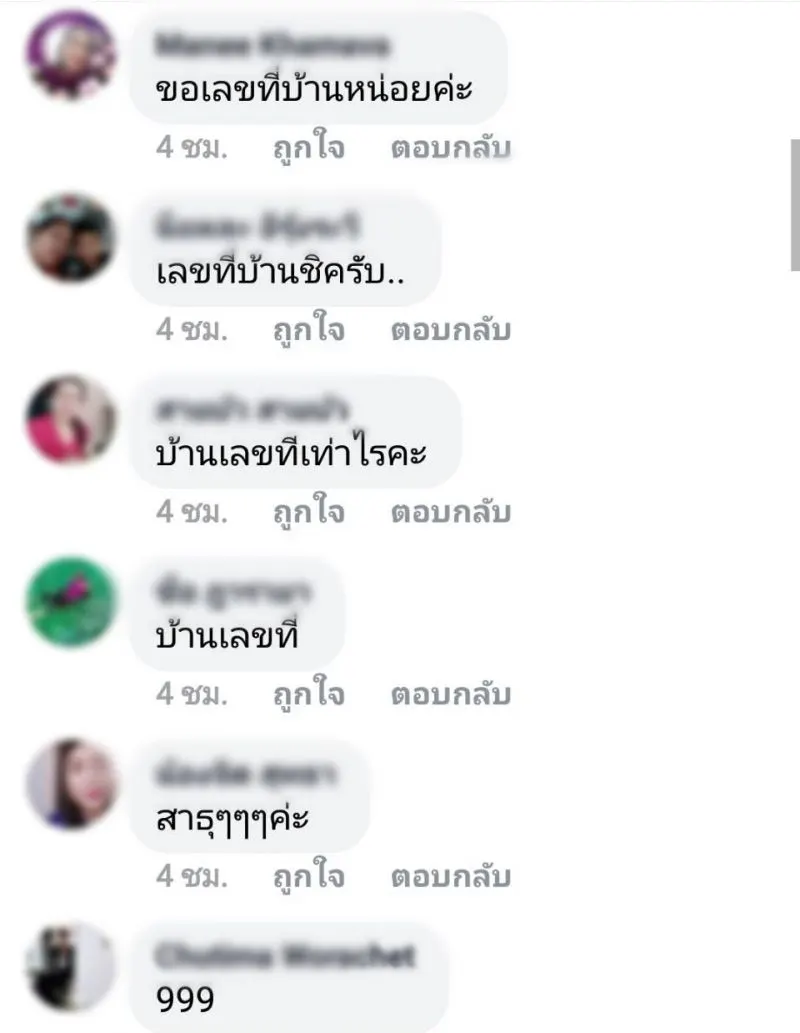Reply to the comment "สาธุๆๆๆค่ะ"

coord(450,877)
